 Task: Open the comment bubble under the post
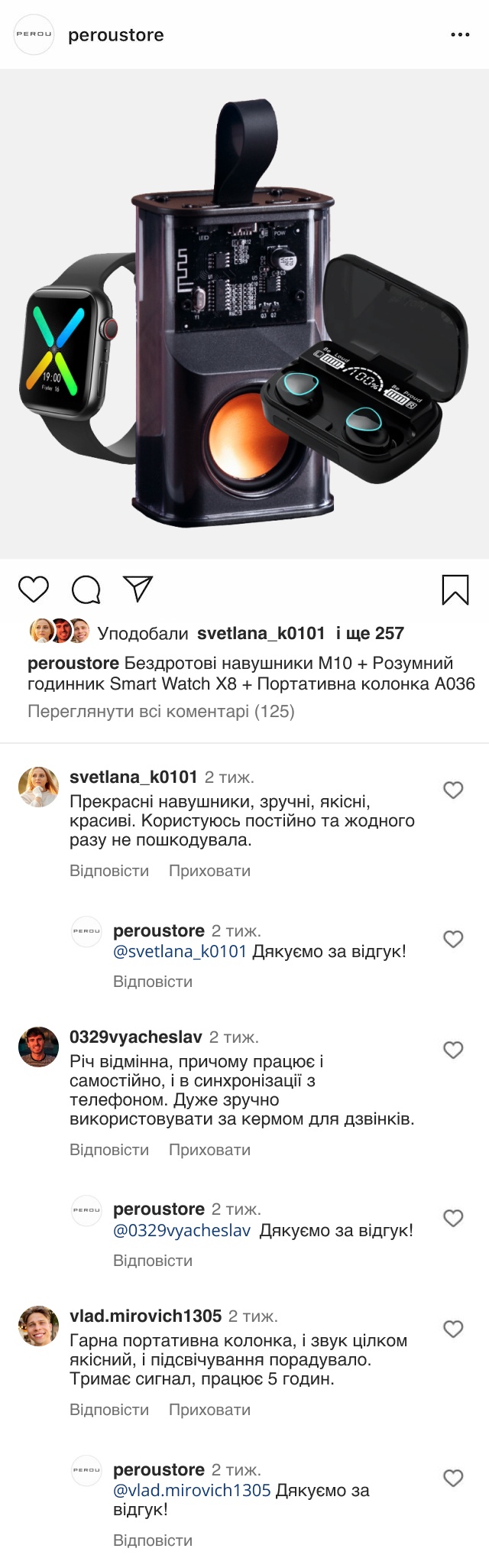click(86, 589)
